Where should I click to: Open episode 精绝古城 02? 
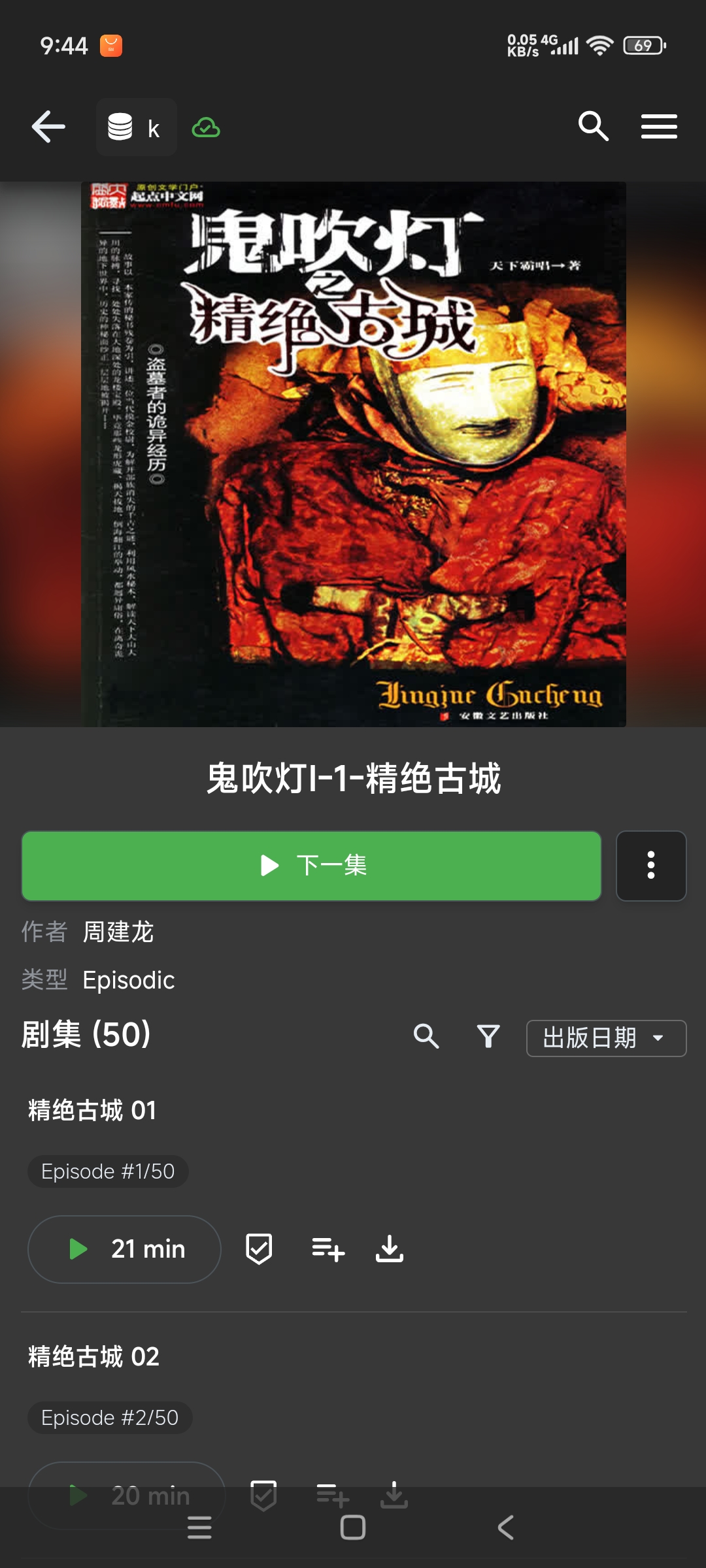[x=93, y=1357]
